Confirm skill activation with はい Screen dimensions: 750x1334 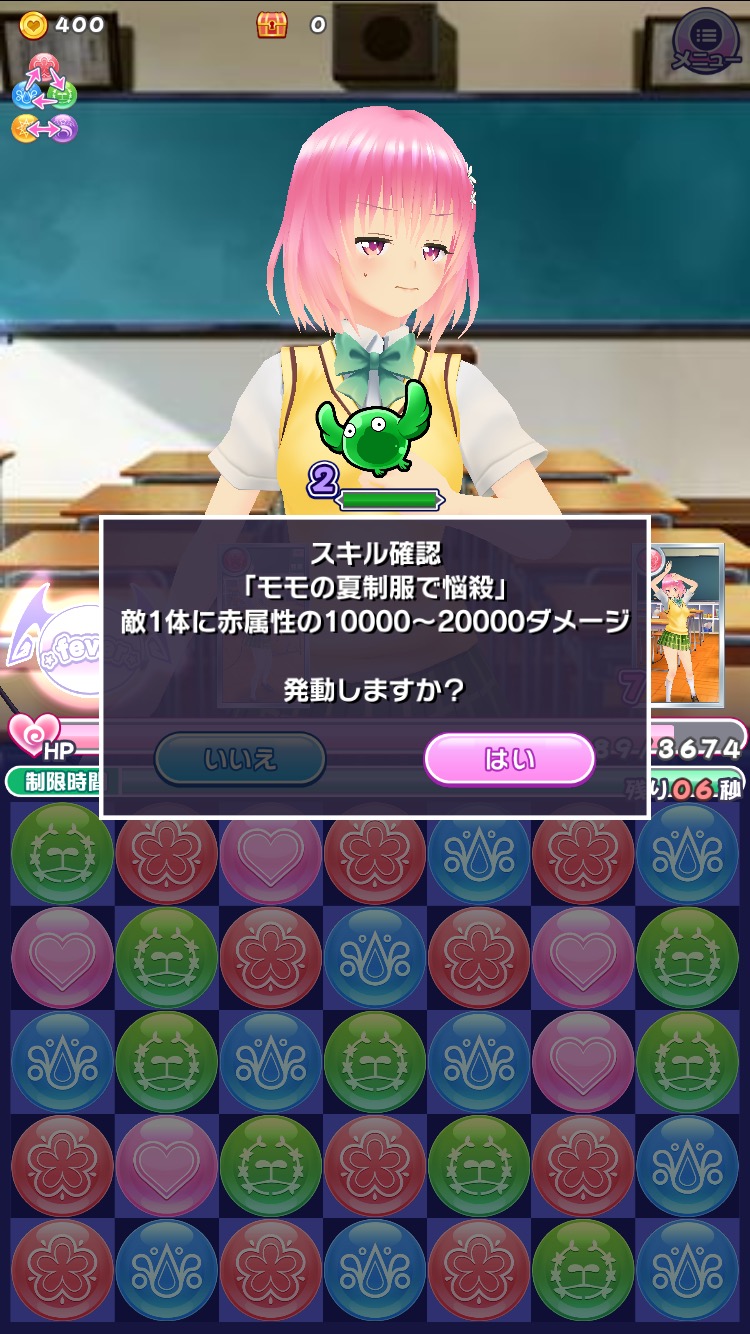(509, 760)
